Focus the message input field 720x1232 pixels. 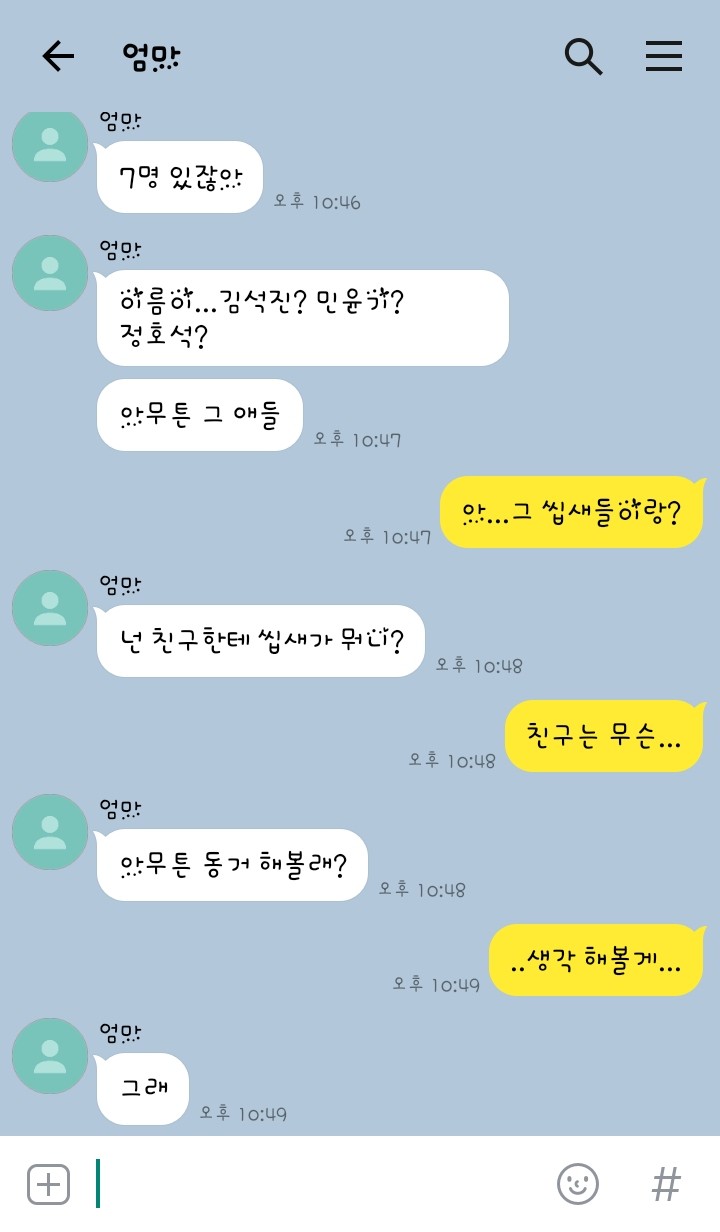320,1185
